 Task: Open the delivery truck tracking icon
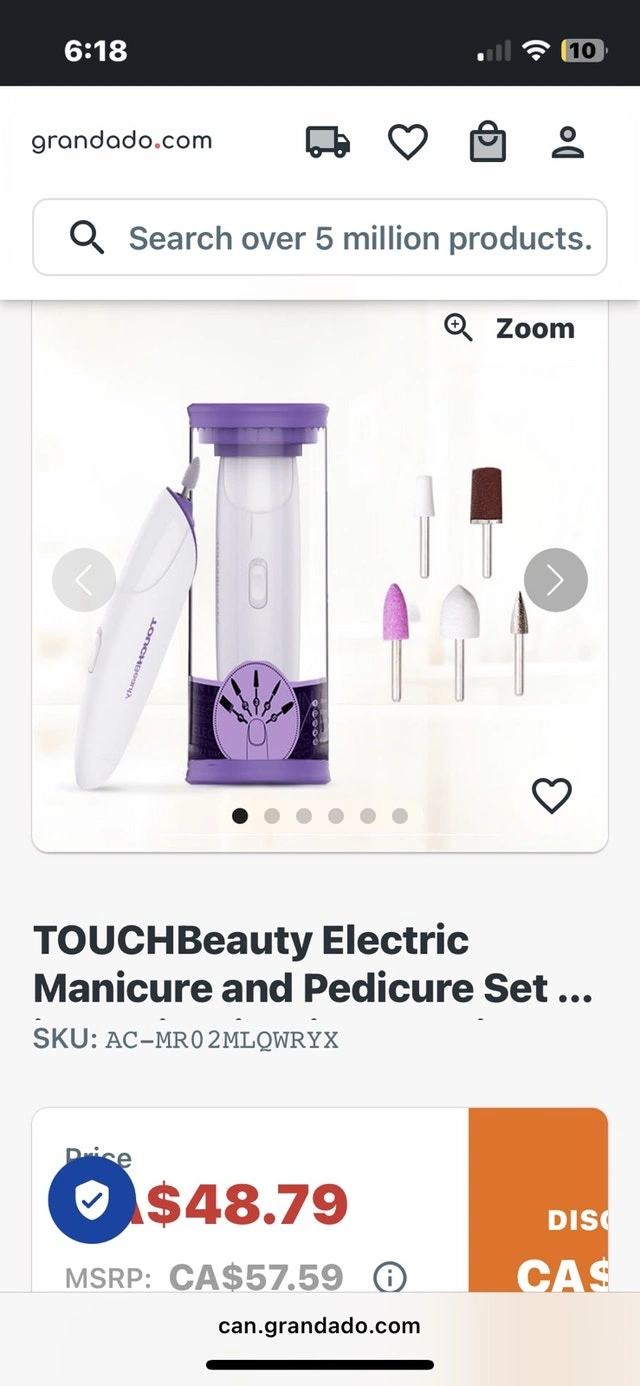tap(328, 142)
